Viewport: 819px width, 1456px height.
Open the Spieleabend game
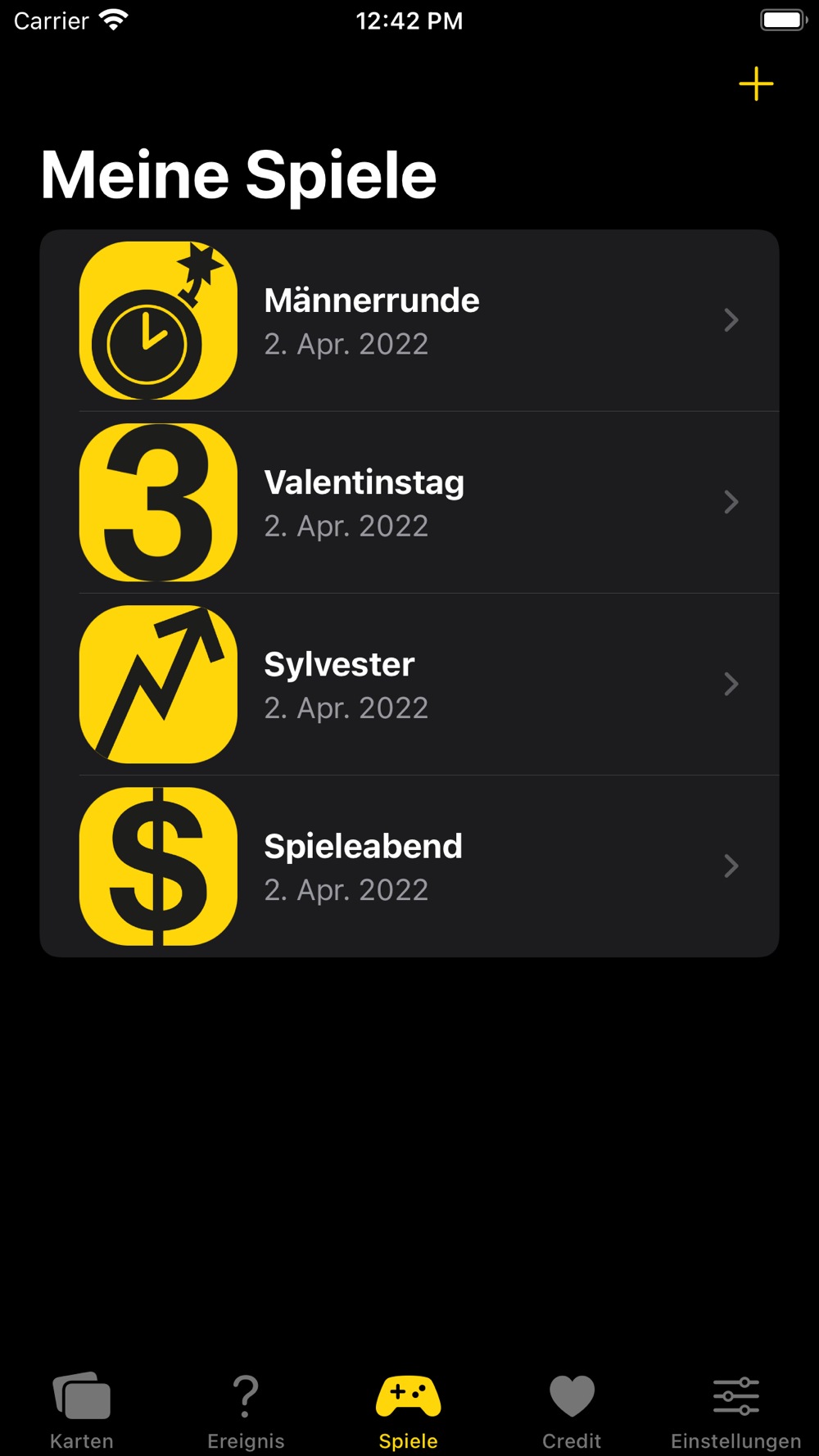(409, 866)
